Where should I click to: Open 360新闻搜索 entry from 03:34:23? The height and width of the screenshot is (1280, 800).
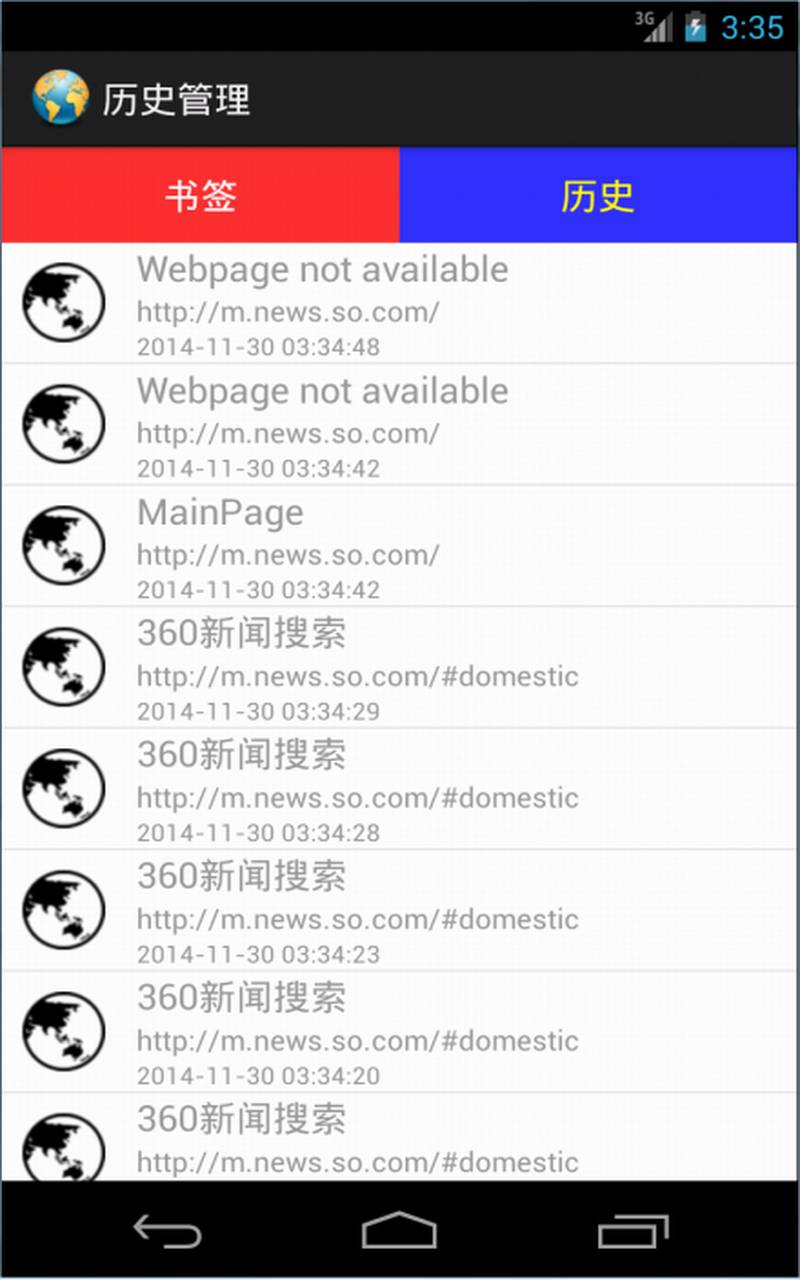[400, 911]
